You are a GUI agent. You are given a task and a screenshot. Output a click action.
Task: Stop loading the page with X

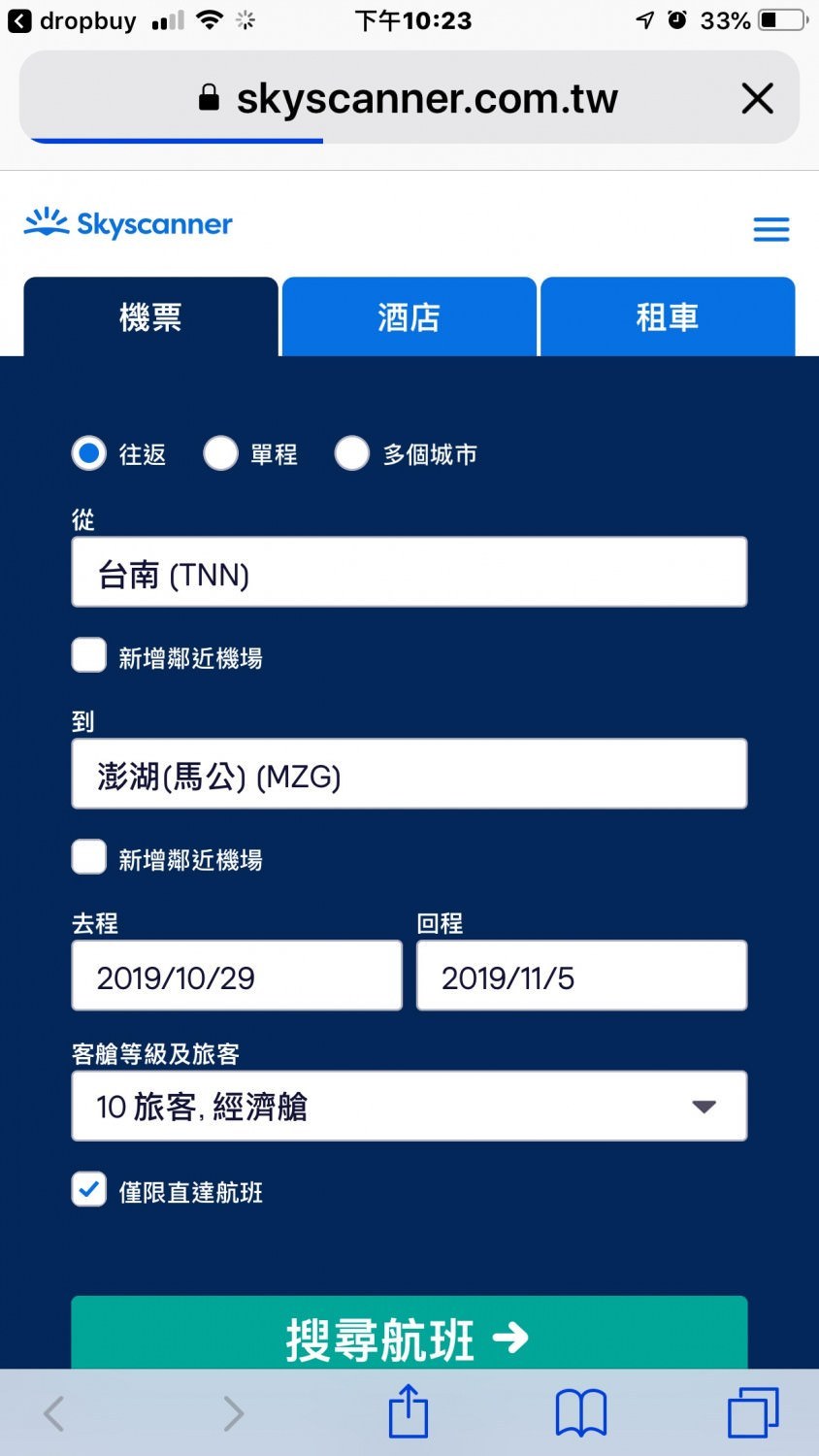[757, 98]
